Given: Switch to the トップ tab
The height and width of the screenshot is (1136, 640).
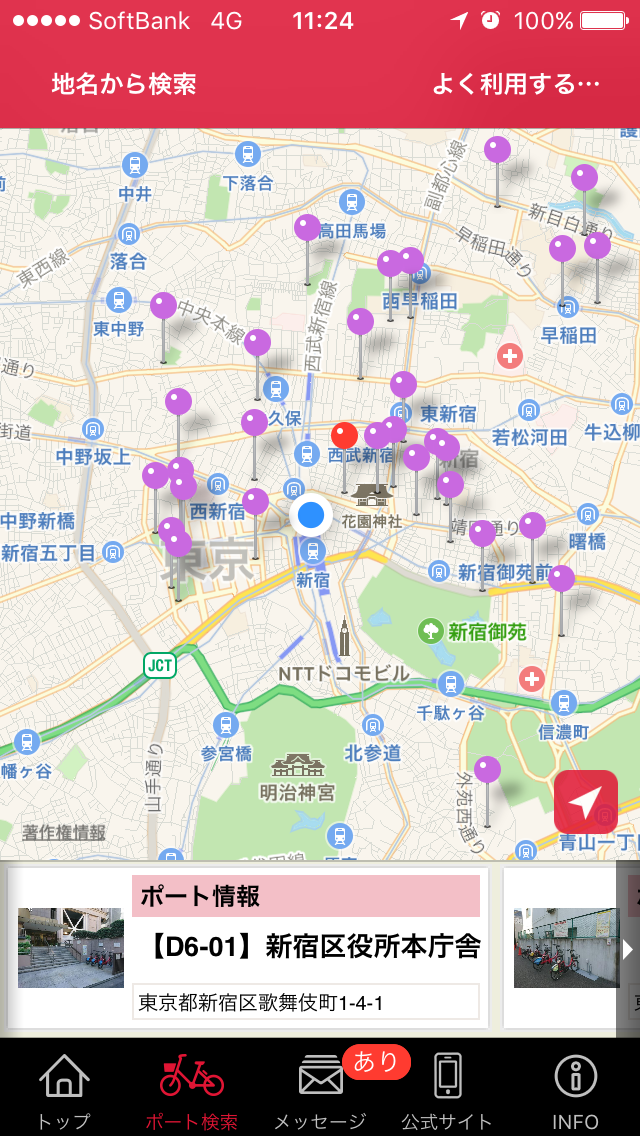Looking at the screenshot, I should click(64, 1092).
